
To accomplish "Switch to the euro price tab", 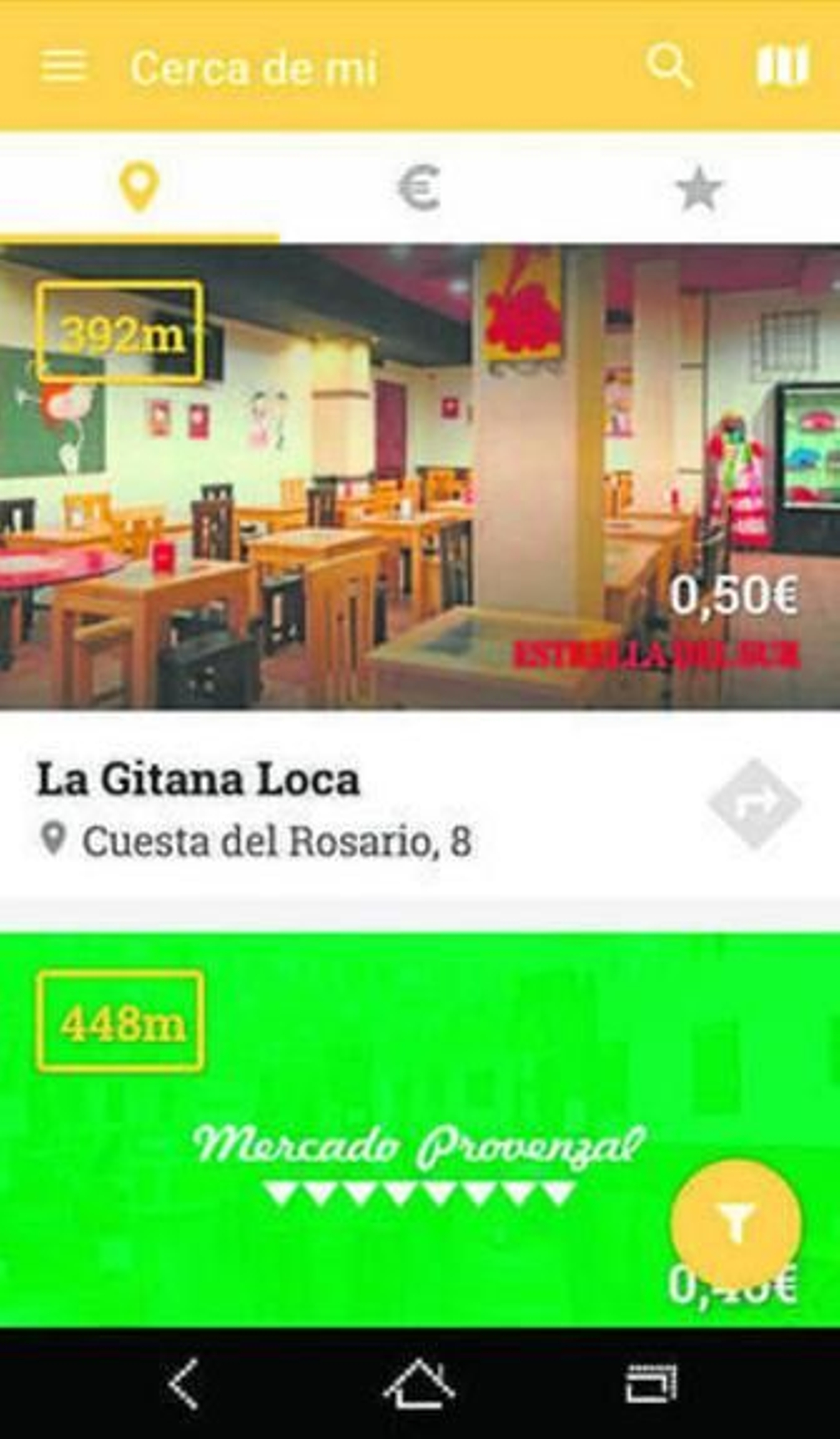I will (419, 187).
